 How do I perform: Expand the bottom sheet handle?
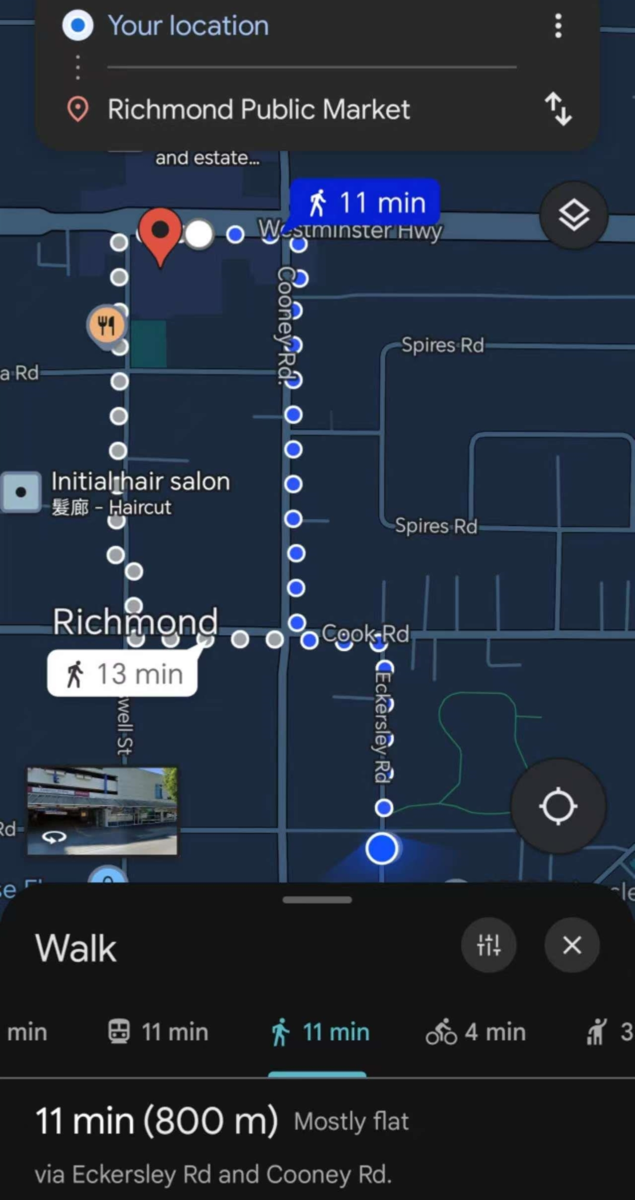point(317,899)
